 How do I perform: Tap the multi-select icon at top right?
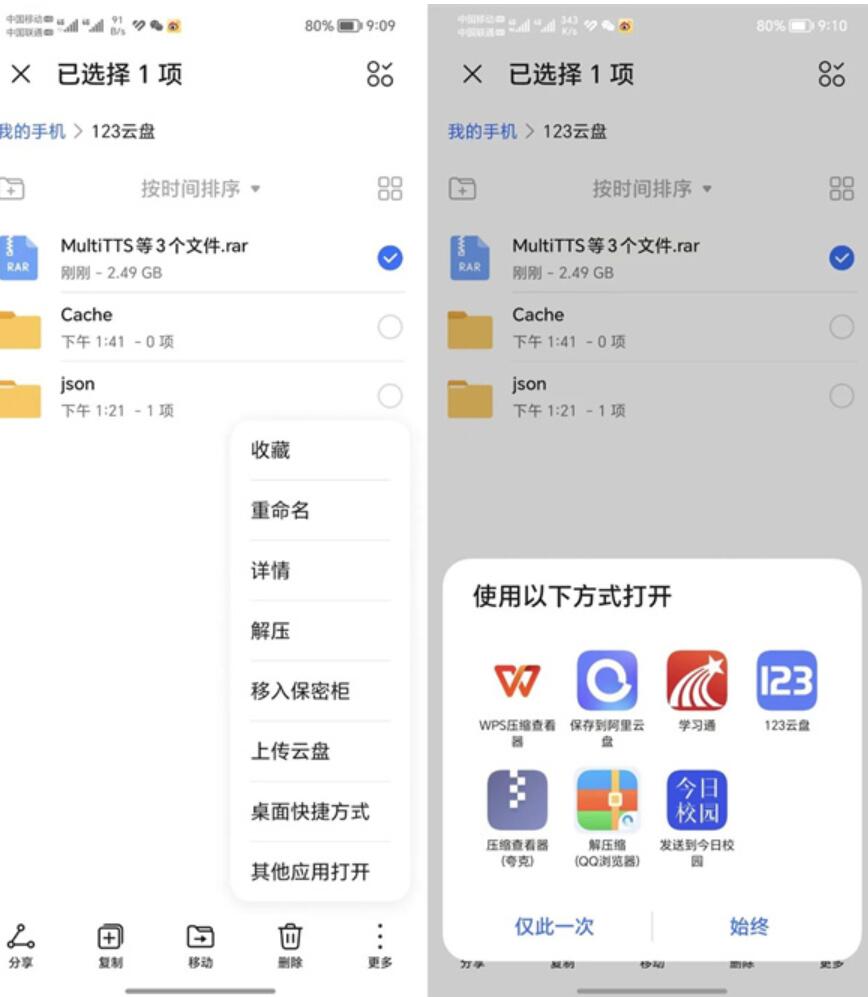click(381, 72)
